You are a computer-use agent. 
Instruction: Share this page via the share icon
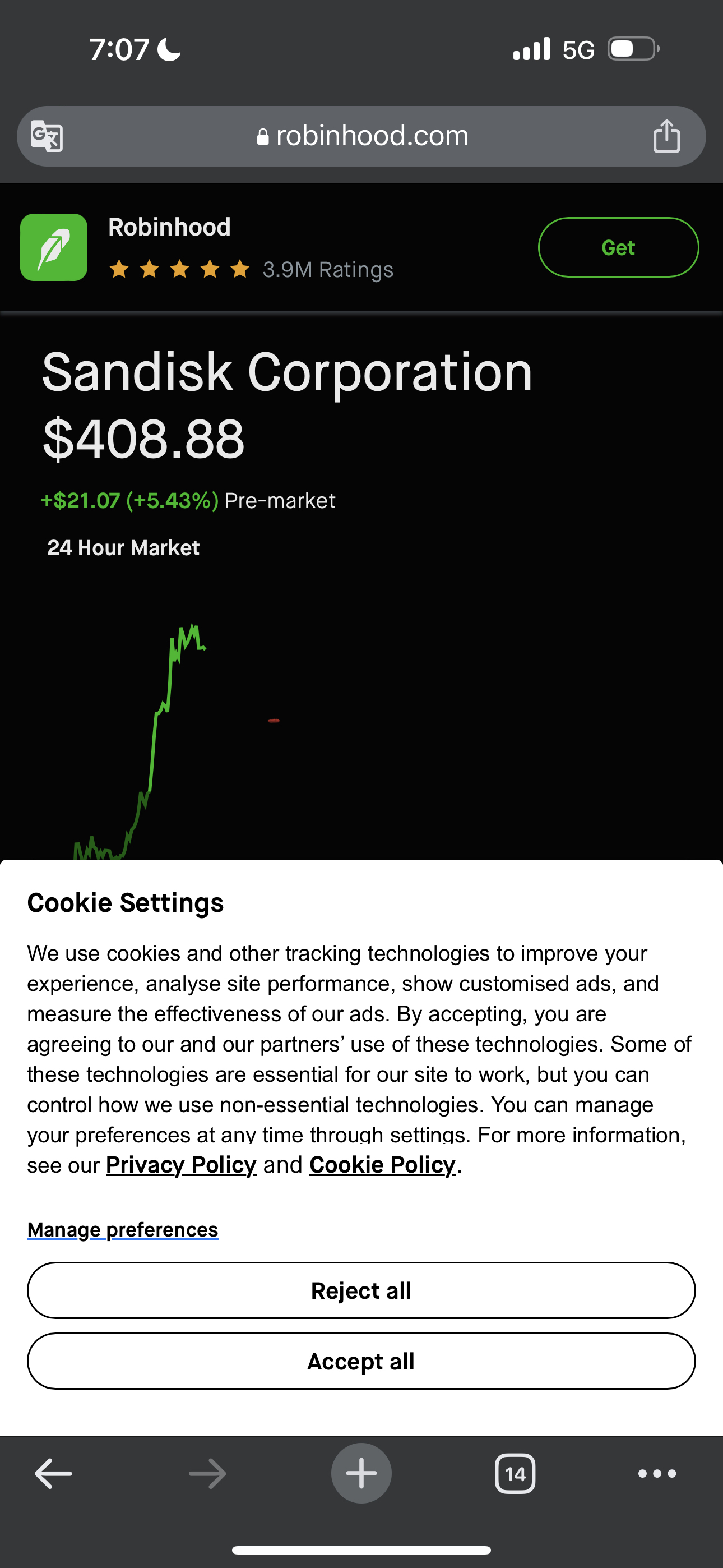coord(666,136)
